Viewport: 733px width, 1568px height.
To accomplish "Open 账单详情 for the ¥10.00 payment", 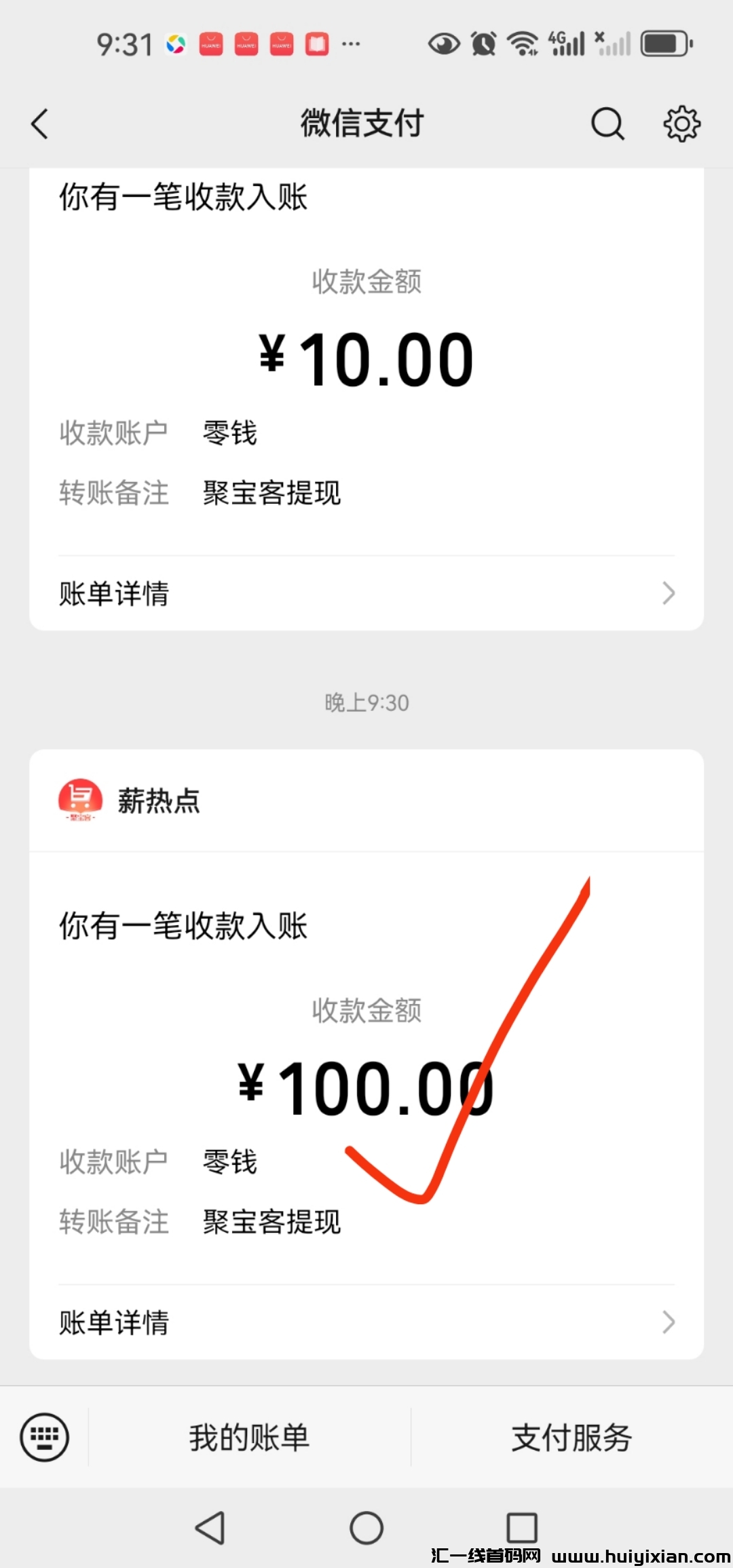I will click(366, 593).
